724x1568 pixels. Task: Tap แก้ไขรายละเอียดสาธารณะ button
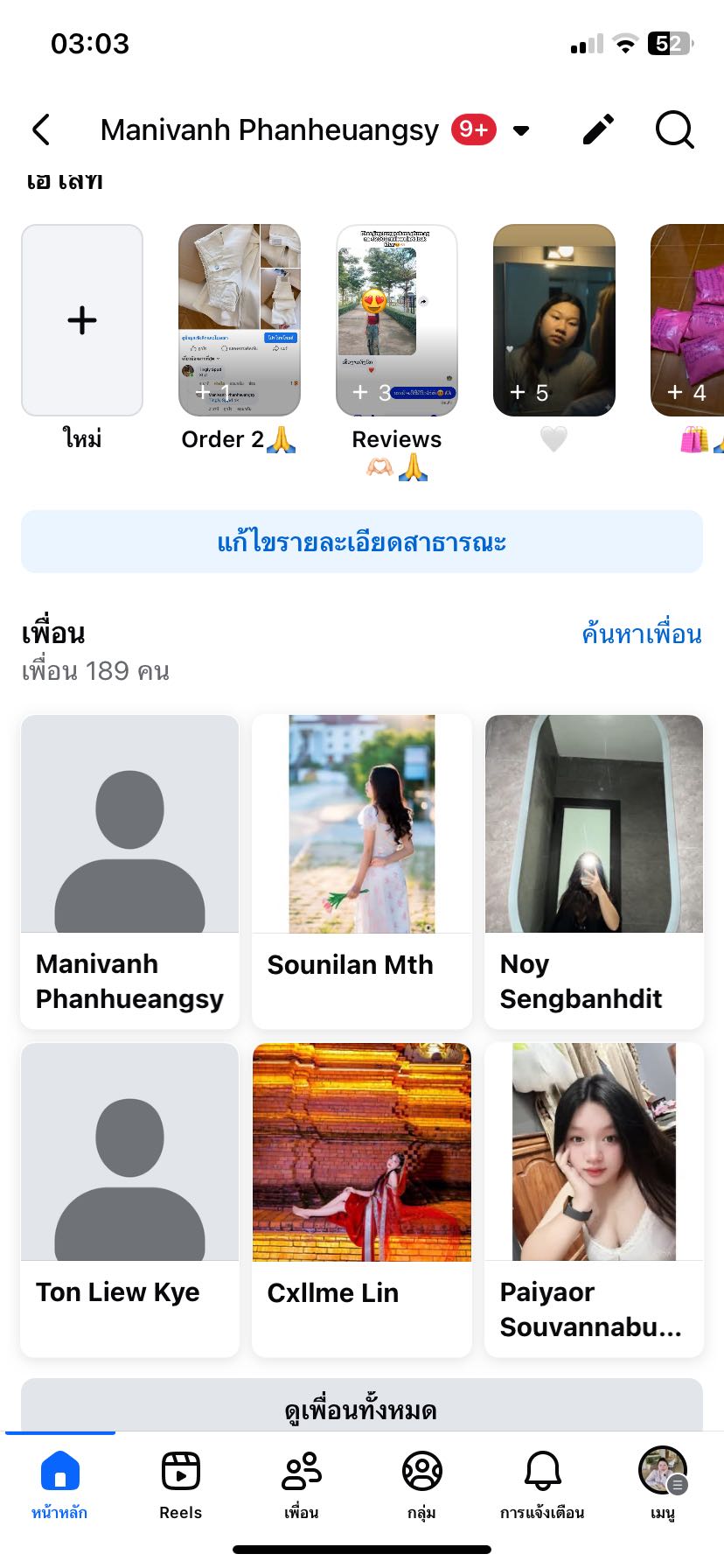[362, 542]
